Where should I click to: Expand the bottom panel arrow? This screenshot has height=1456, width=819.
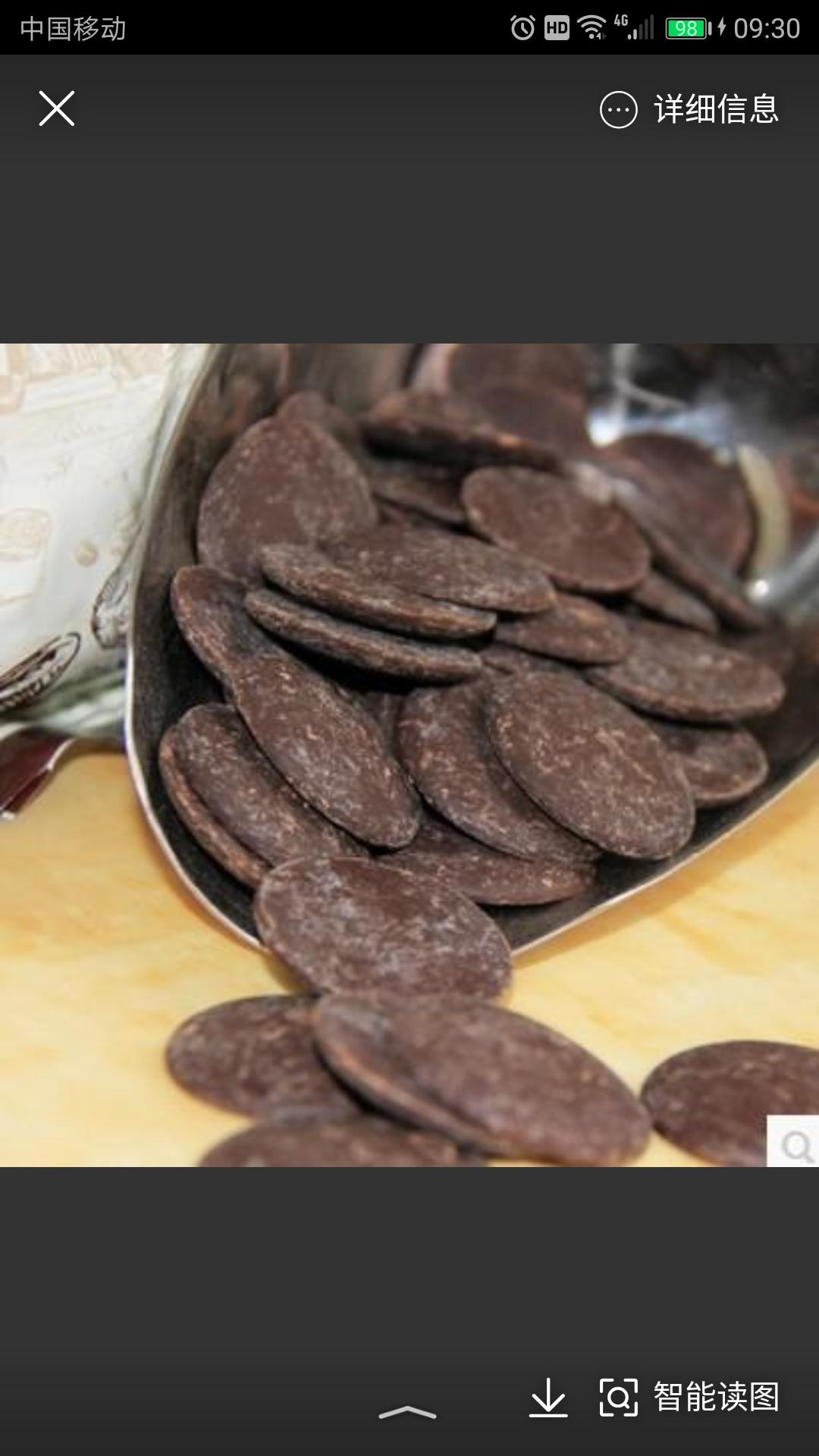coord(407,1412)
